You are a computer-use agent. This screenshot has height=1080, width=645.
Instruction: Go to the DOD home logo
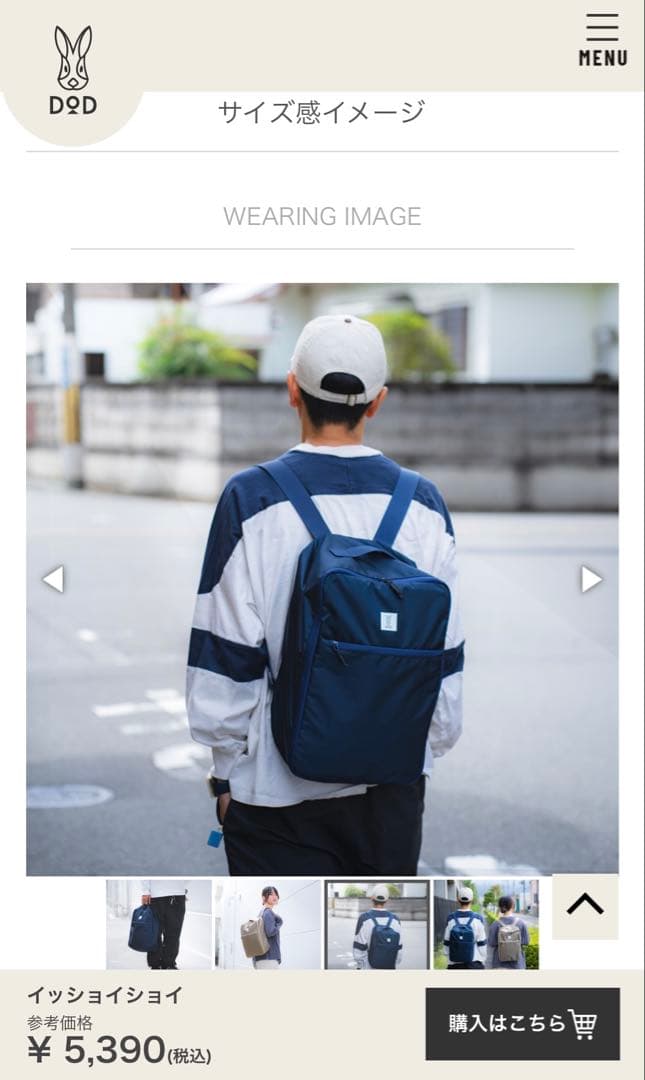(x=73, y=70)
